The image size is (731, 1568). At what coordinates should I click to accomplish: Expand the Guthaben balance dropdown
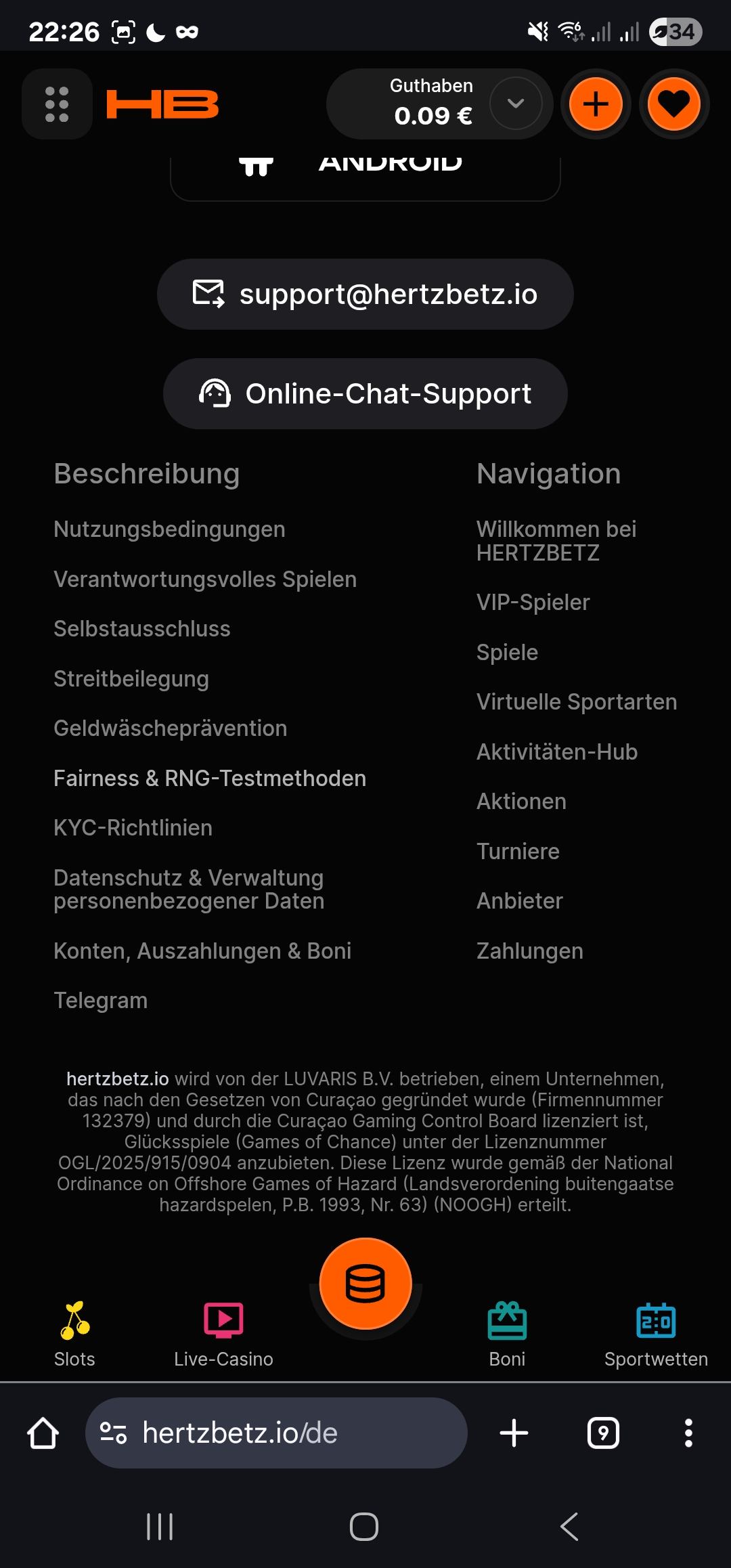[516, 104]
